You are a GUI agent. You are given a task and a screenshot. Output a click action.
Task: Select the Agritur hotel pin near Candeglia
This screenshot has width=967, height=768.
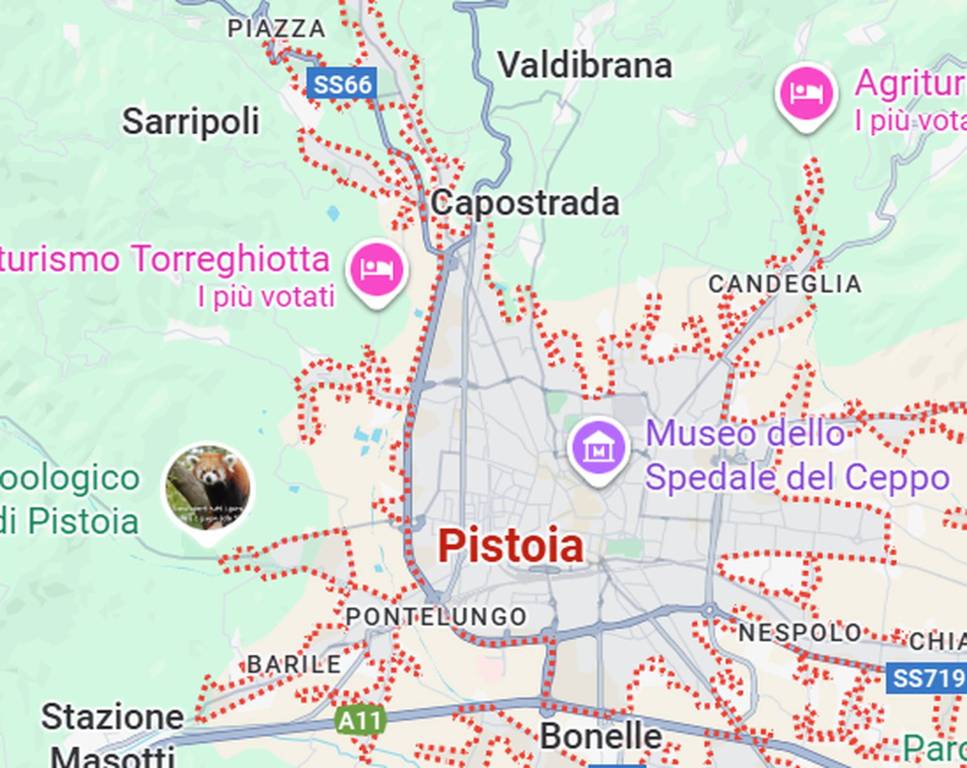pos(806,94)
